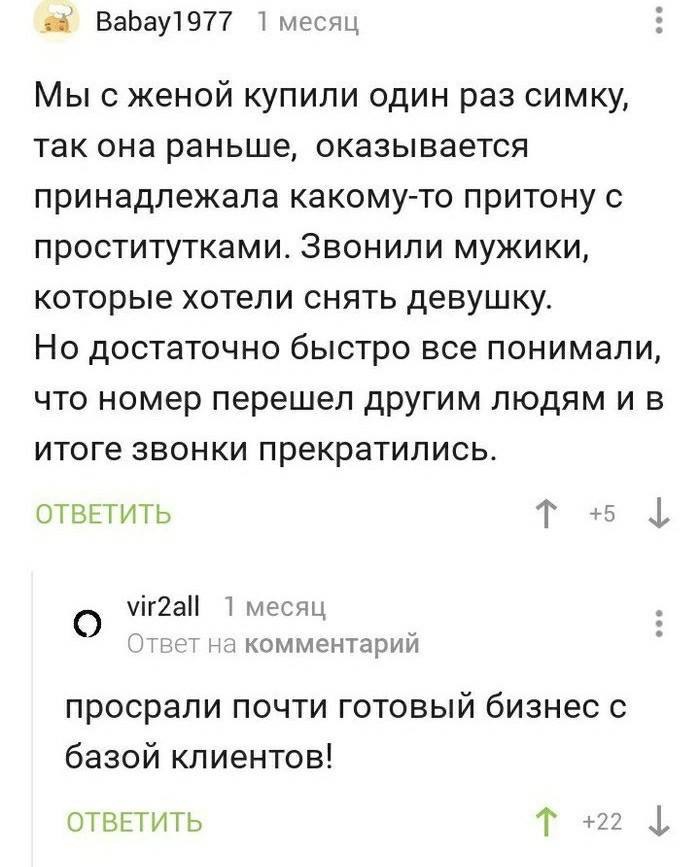Upvote vir2all's reply
This screenshot has width=700, height=867.
(548, 821)
